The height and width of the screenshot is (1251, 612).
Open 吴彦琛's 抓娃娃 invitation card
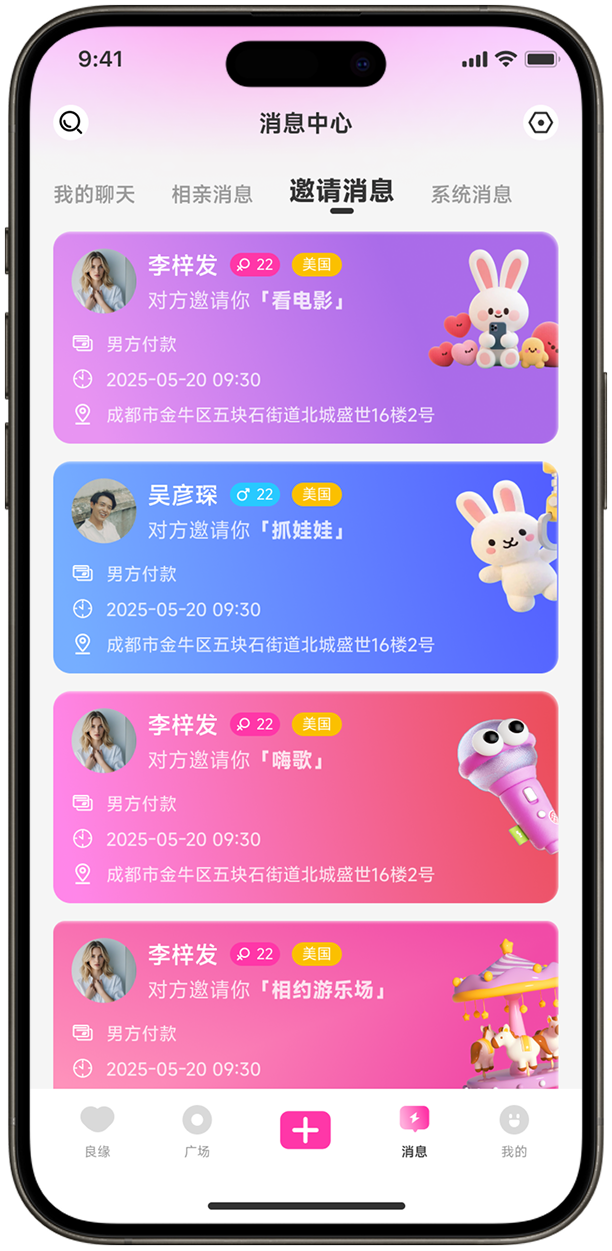click(305, 567)
